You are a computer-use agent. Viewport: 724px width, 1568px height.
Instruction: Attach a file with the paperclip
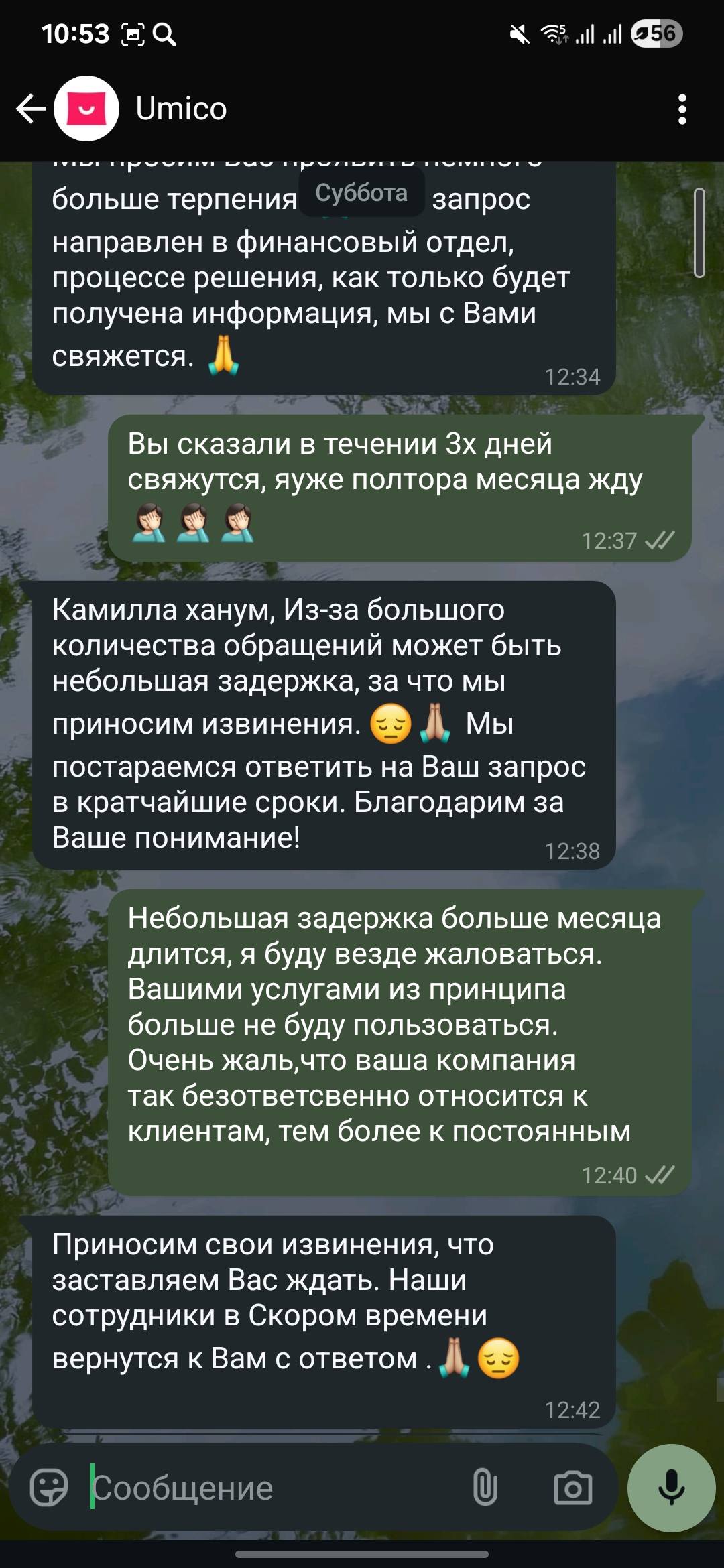click(x=485, y=1488)
